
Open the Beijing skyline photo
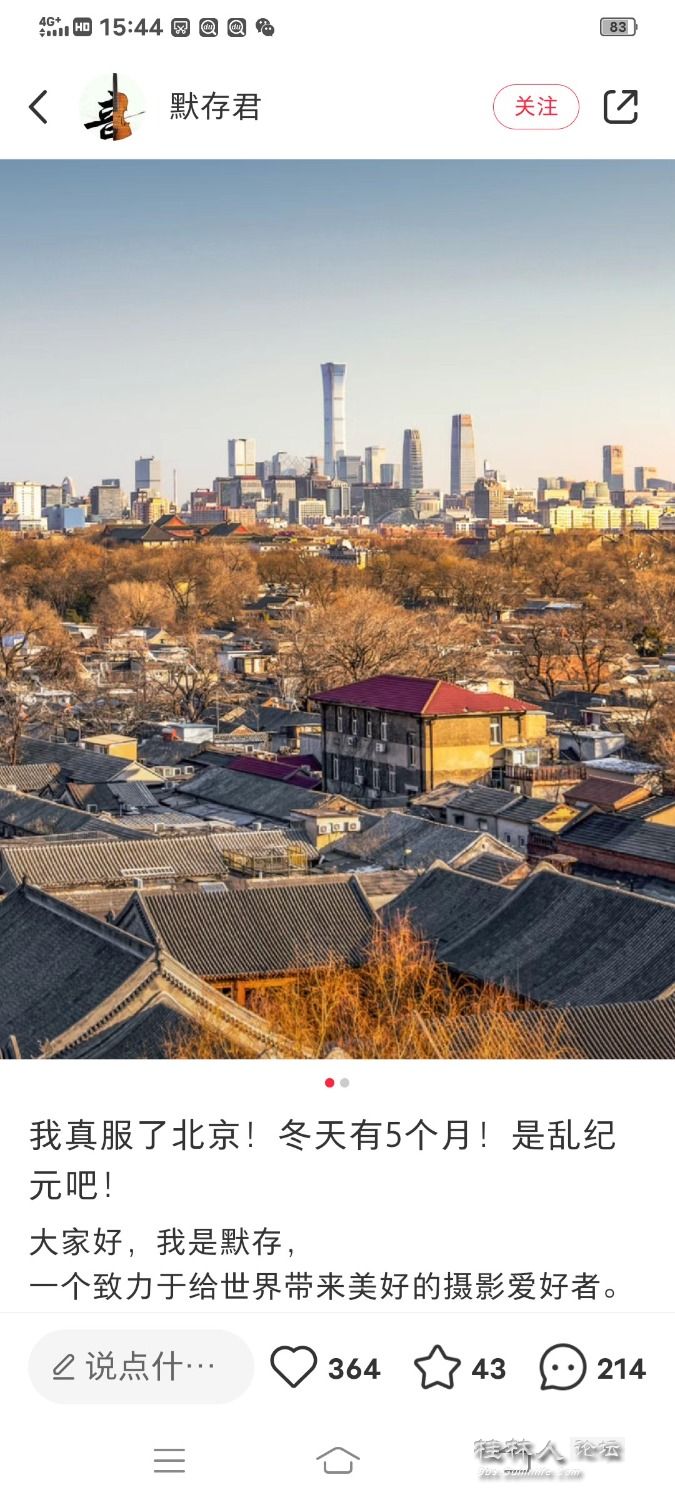point(337,608)
